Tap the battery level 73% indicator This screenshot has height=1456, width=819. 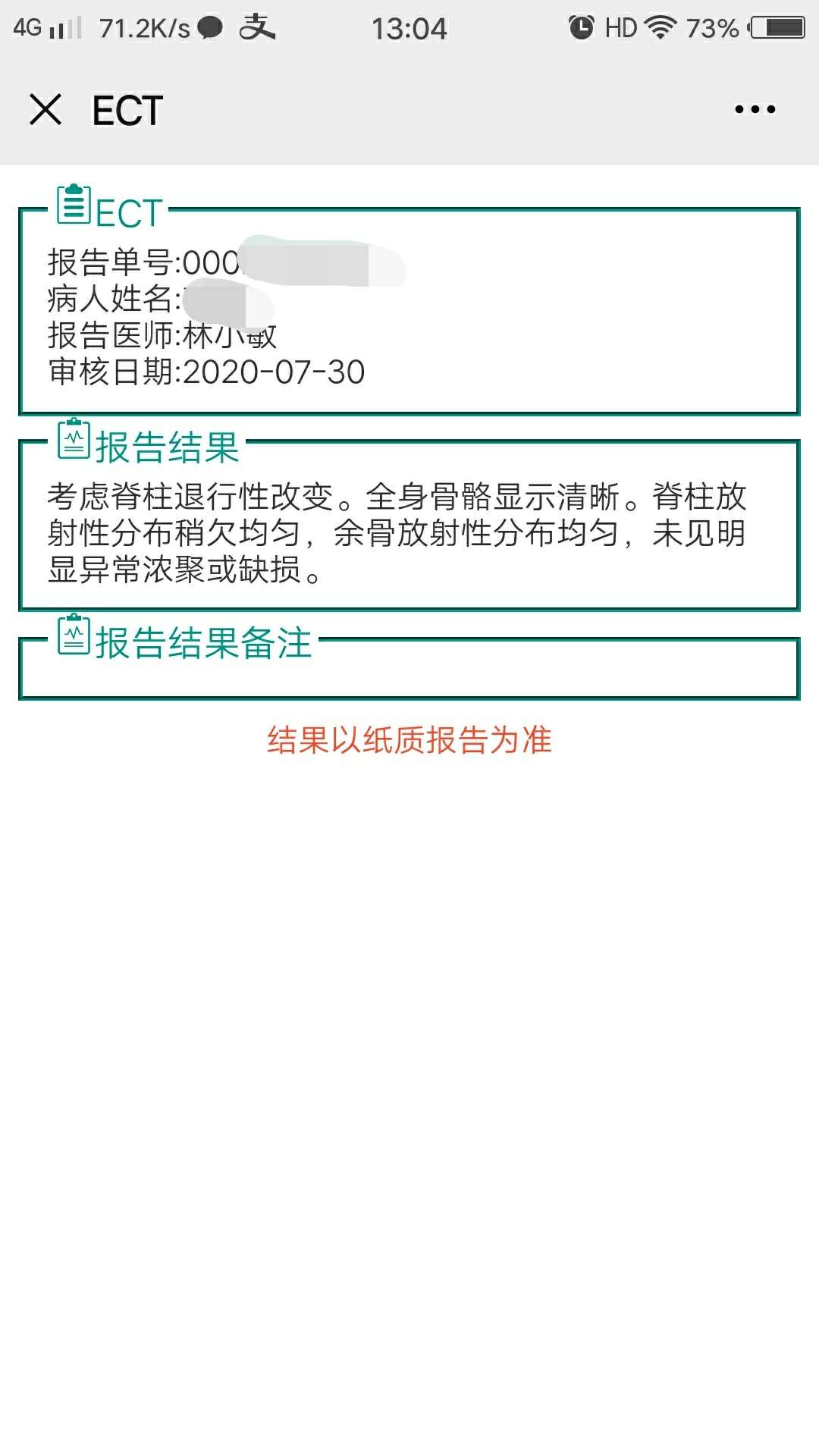tap(714, 28)
